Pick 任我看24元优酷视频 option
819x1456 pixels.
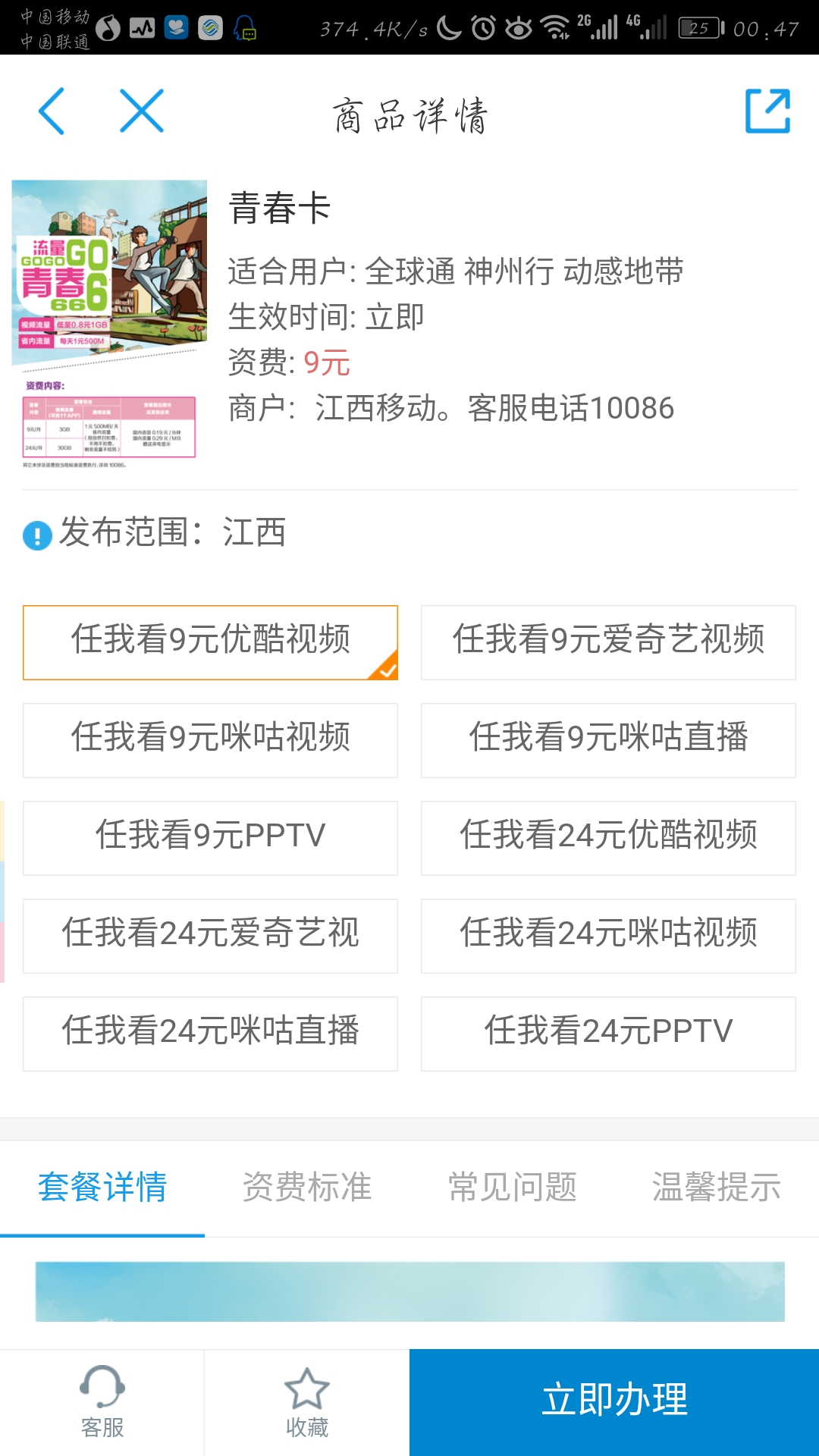[x=608, y=838]
